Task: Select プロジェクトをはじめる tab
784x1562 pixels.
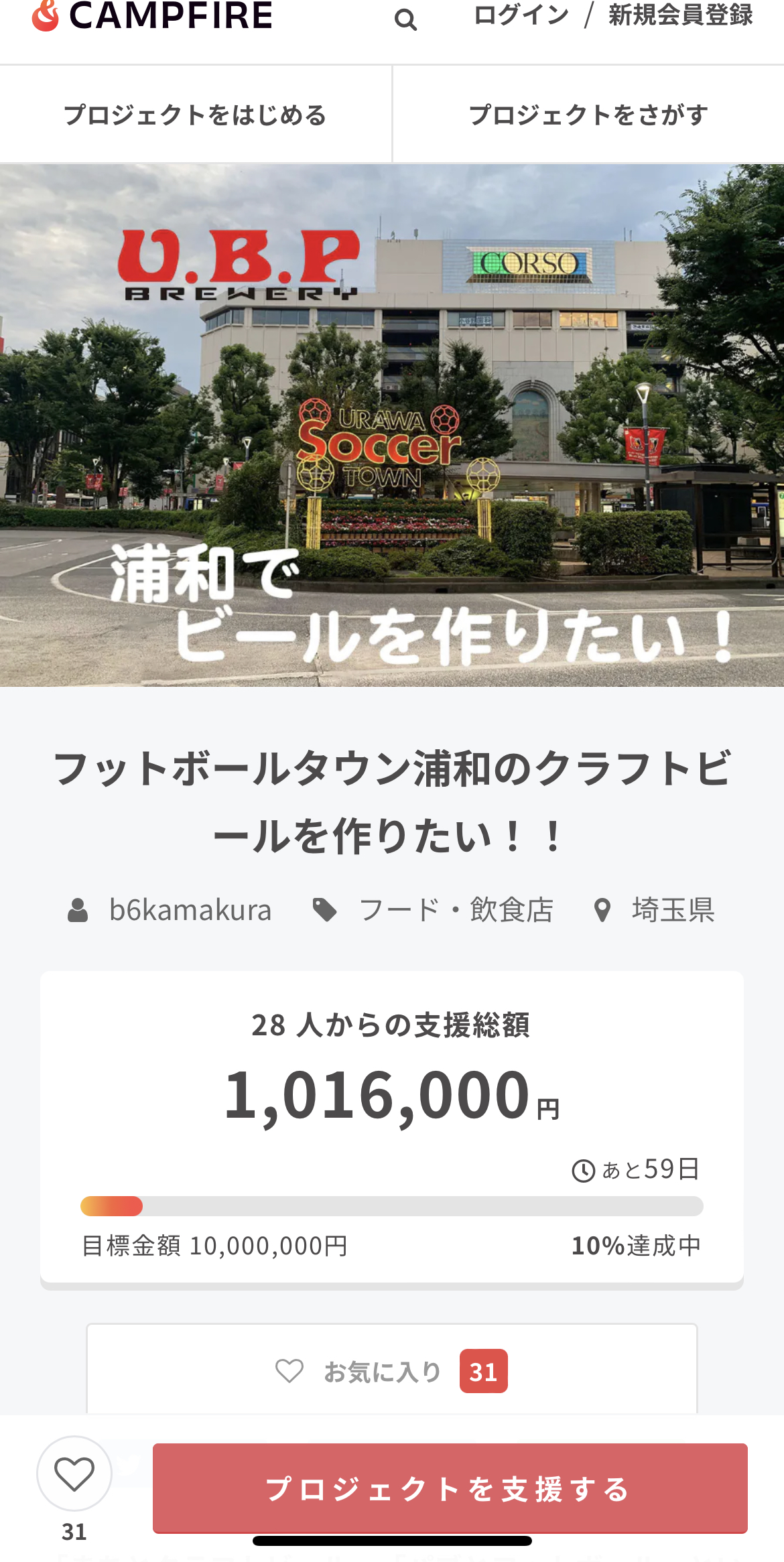Action: click(195, 115)
